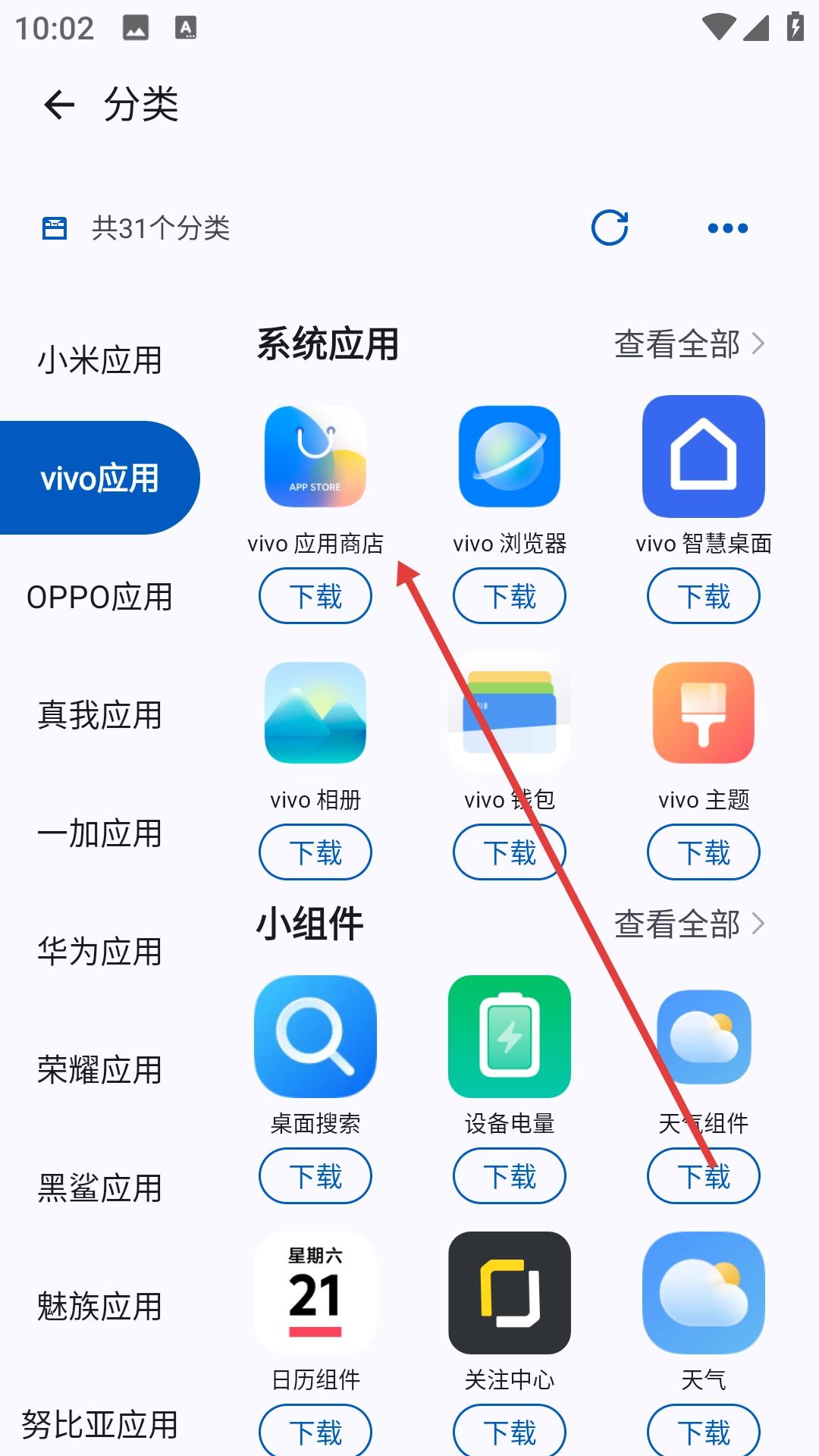The width and height of the screenshot is (819, 1456).
Task: Switch to the 黑鲨应用 category
Action: tap(99, 1188)
